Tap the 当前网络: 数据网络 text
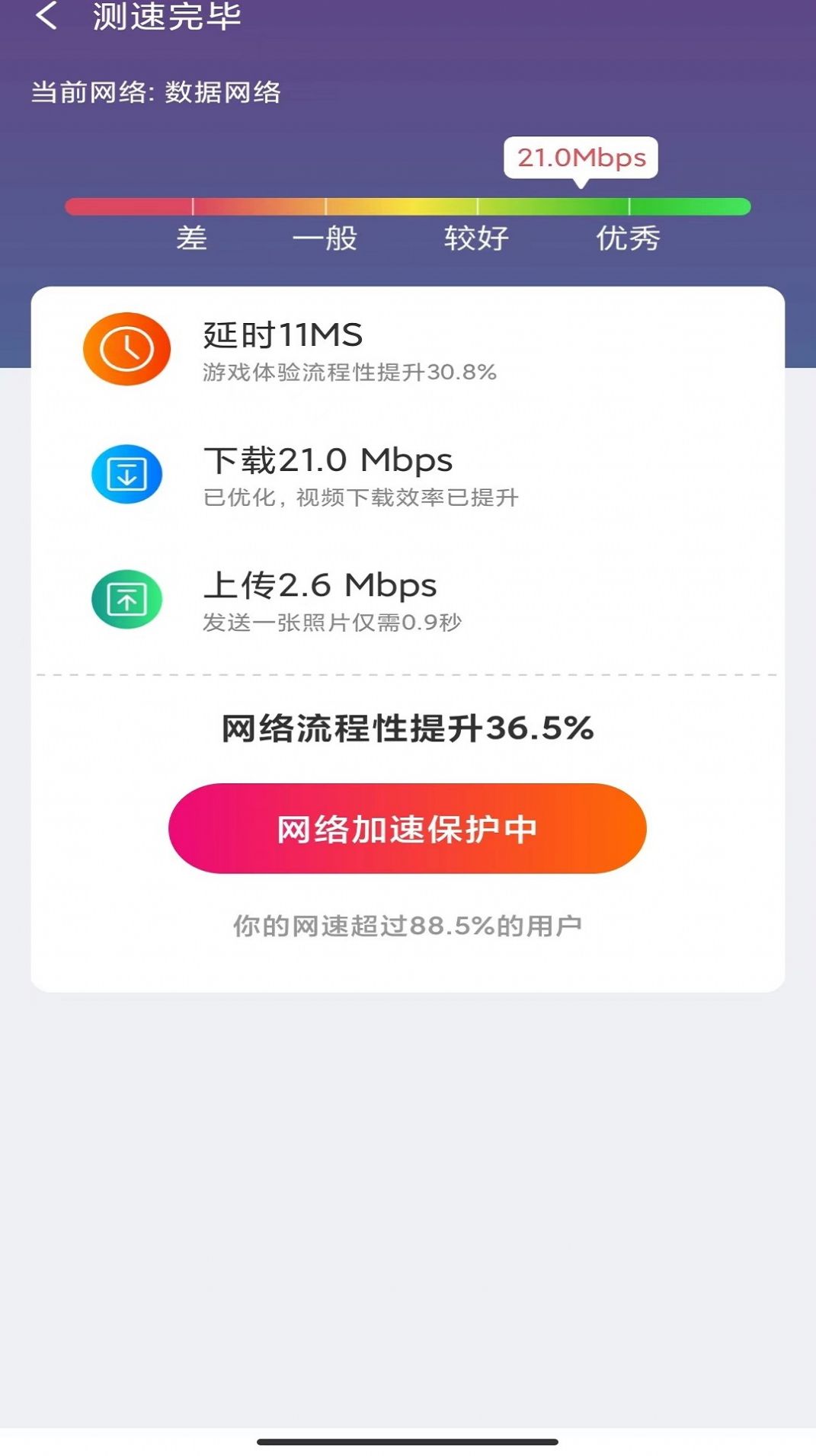The width and height of the screenshot is (816, 1456). pyautogui.click(x=158, y=93)
